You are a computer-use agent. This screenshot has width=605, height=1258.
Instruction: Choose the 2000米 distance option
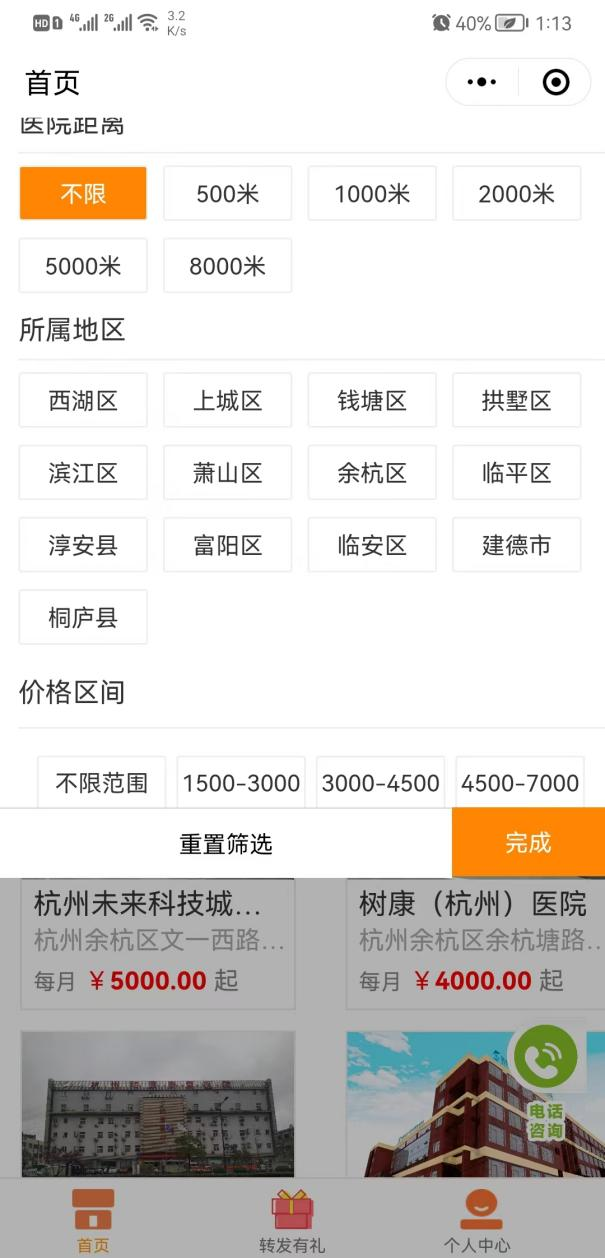pos(516,193)
